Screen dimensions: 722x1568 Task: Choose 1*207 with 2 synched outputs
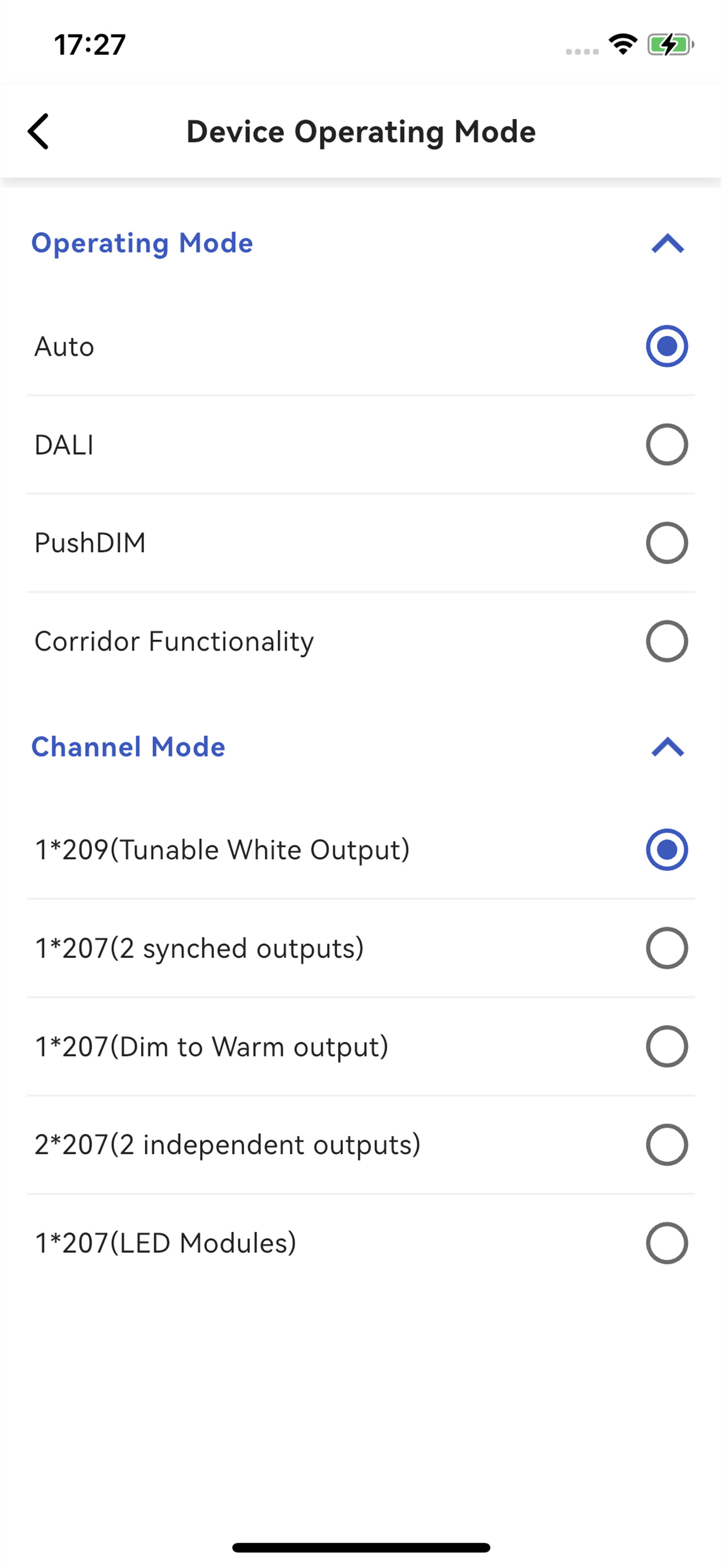click(361, 949)
